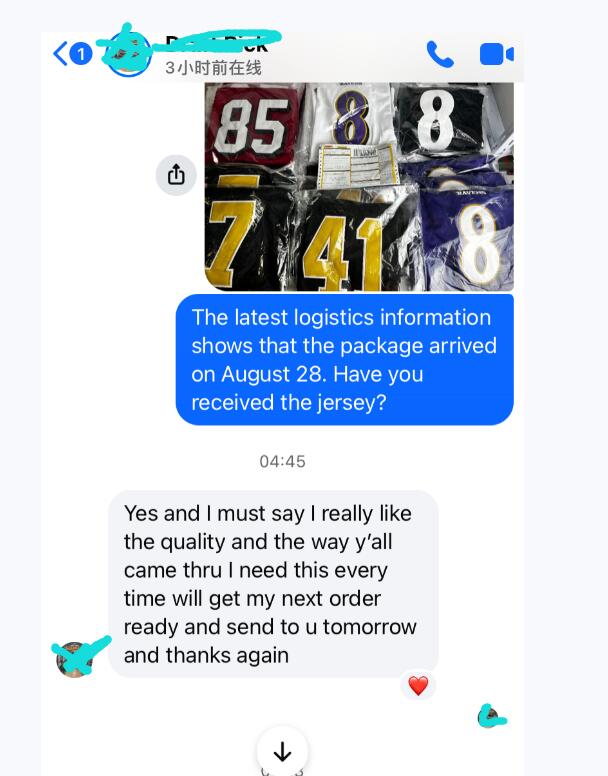Start a video call
This screenshot has width=608, height=776.
(496, 54)
